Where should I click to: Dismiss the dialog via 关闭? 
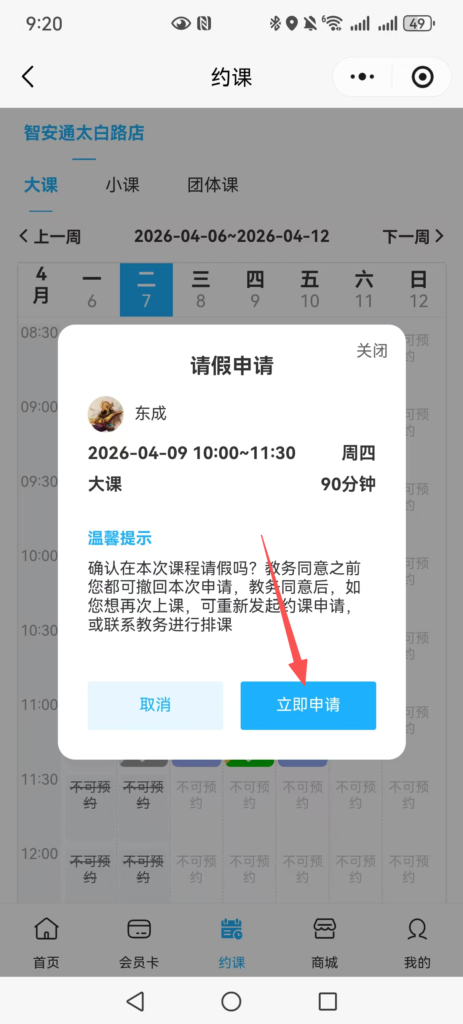[372, 350]
